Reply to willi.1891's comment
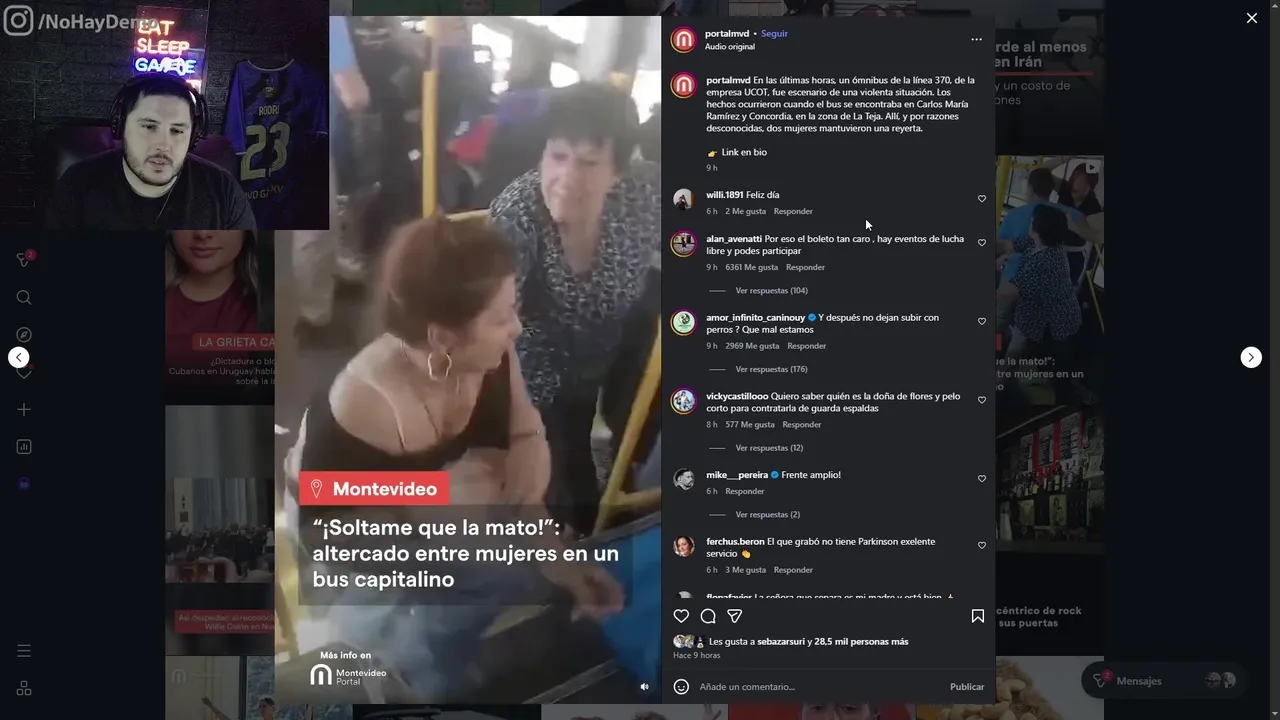 pyautogui.click(x=793, y=211)
